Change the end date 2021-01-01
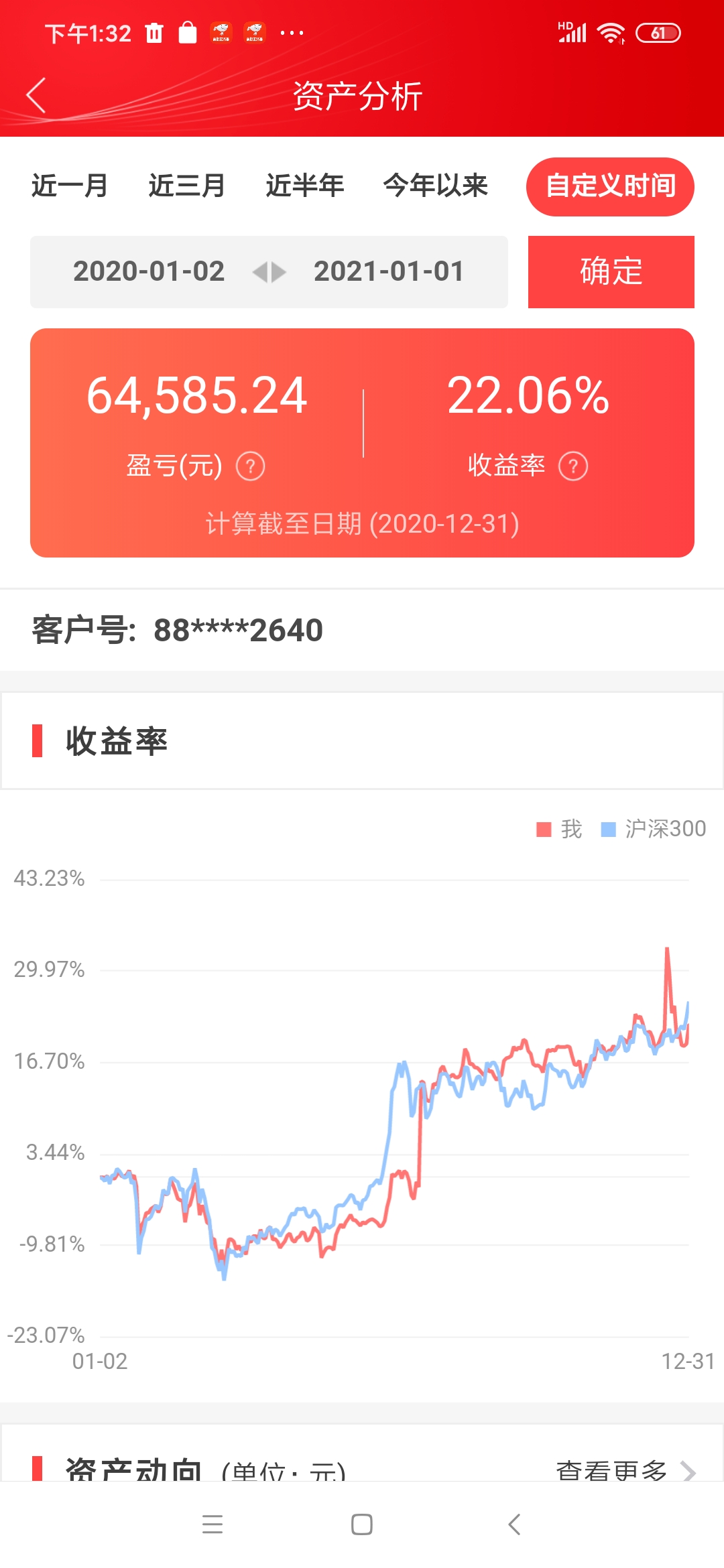 tap(389, 271)
